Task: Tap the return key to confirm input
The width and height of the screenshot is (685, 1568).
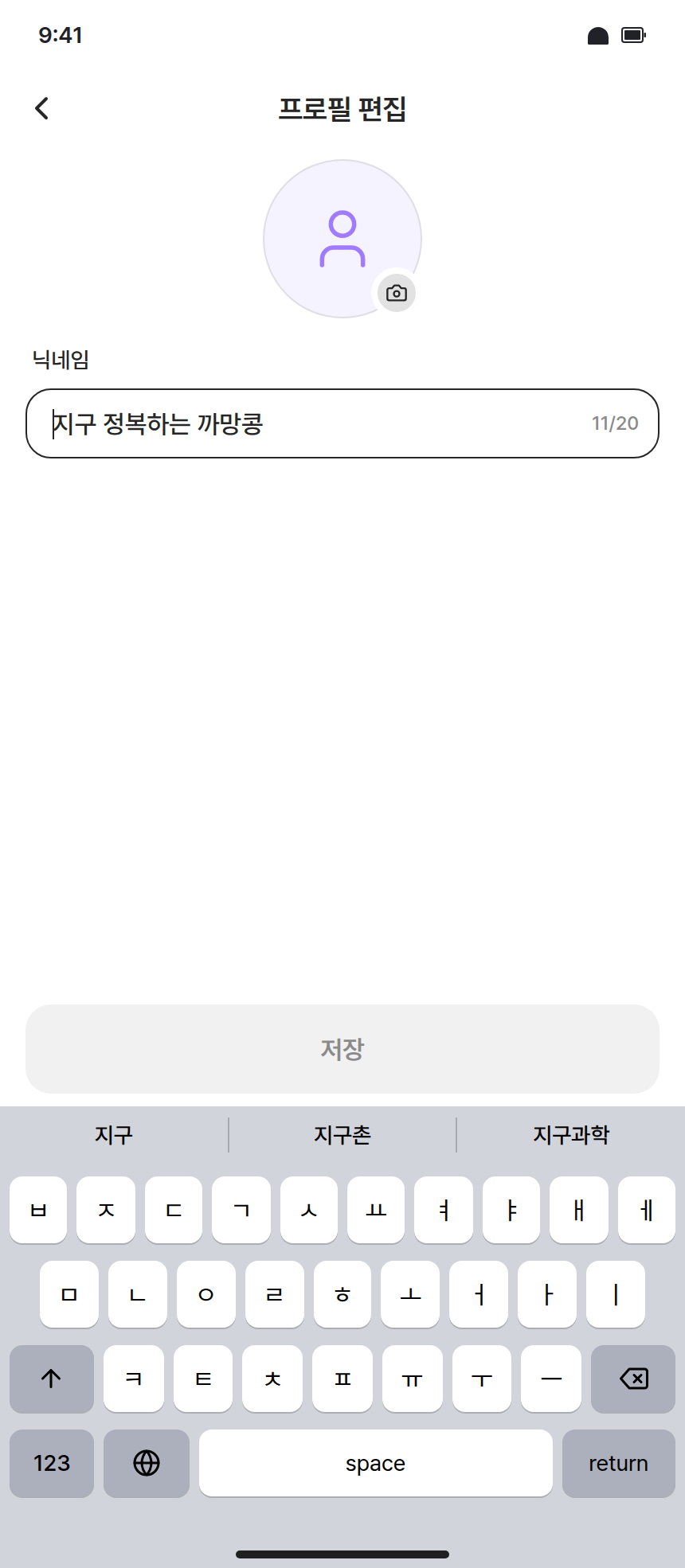Action: click(x=618, y=1463)
